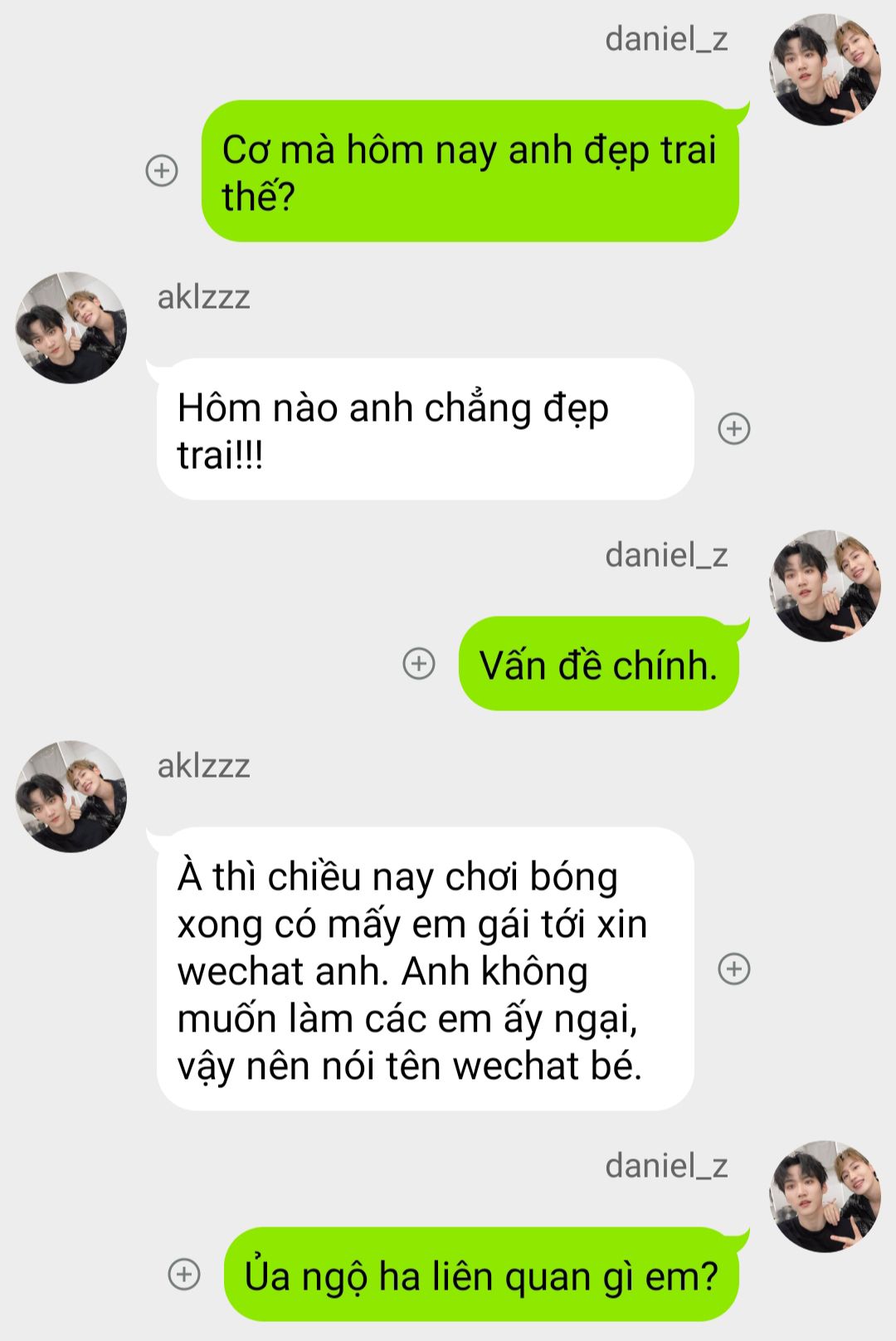Image resolution: width=896 pixels, height=1341 pixels.
Task: Tap the plus icon beside "Vấn đề chính."
Action: tap(419, 664)
